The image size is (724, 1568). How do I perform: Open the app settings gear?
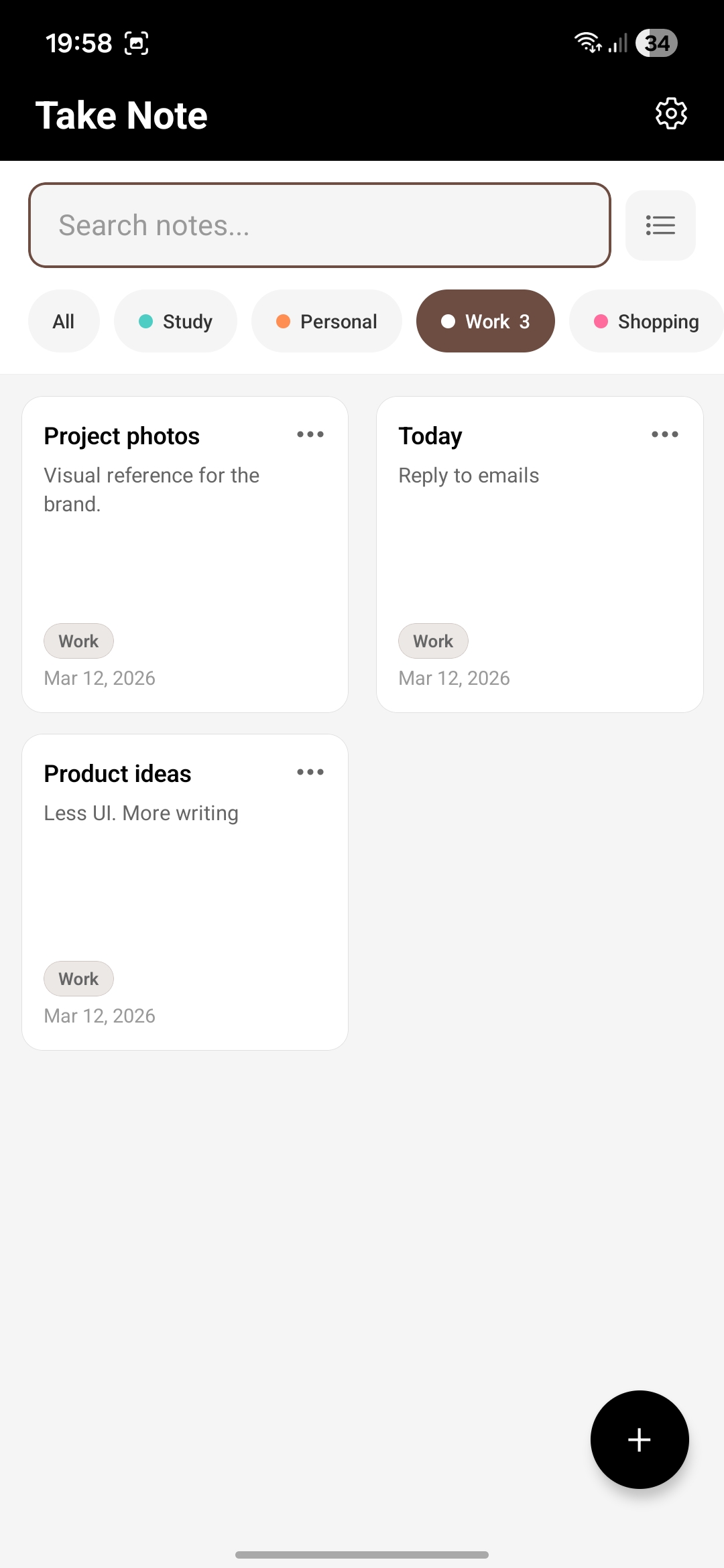670,114
